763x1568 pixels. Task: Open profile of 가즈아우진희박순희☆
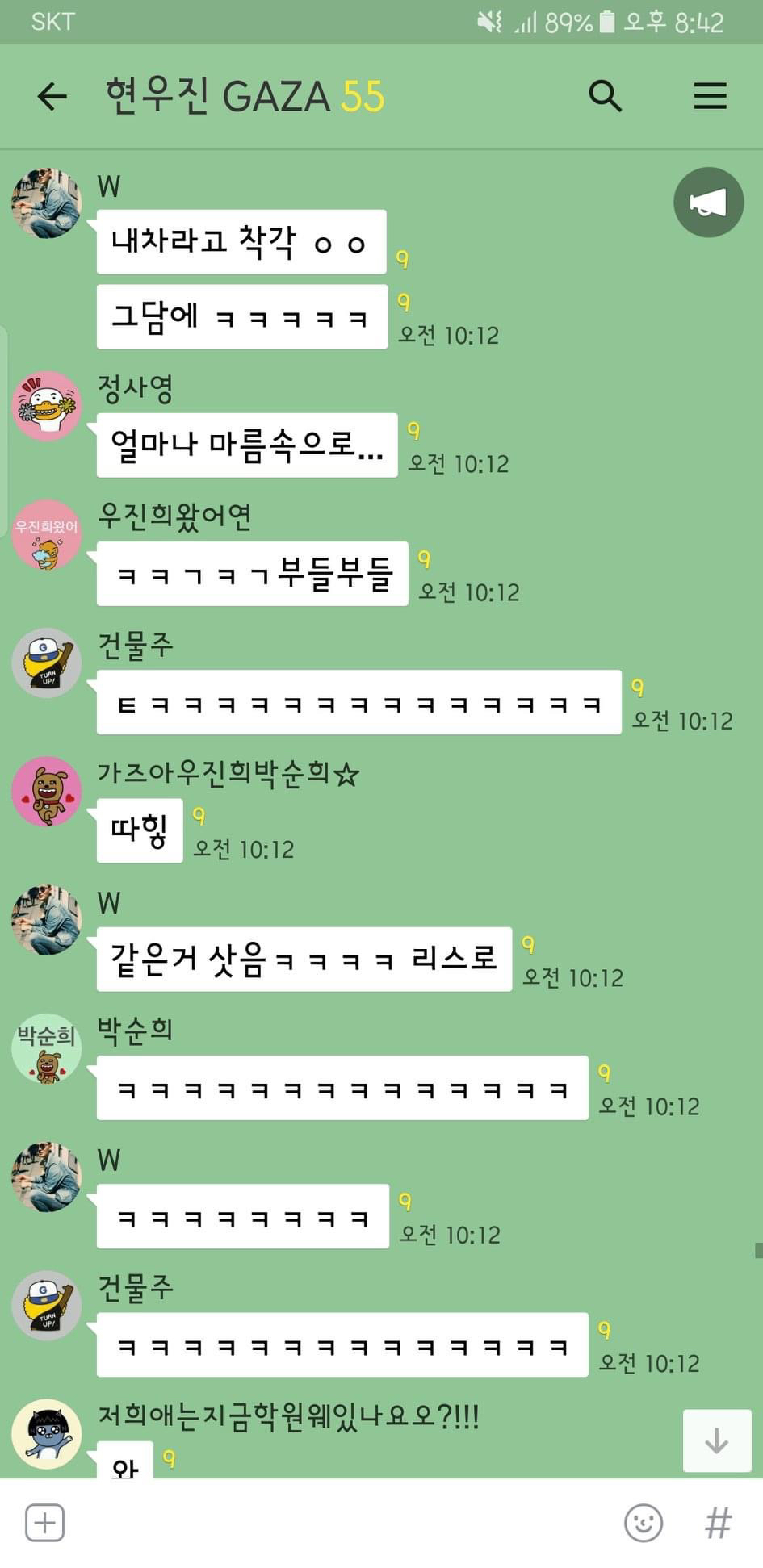47,792
